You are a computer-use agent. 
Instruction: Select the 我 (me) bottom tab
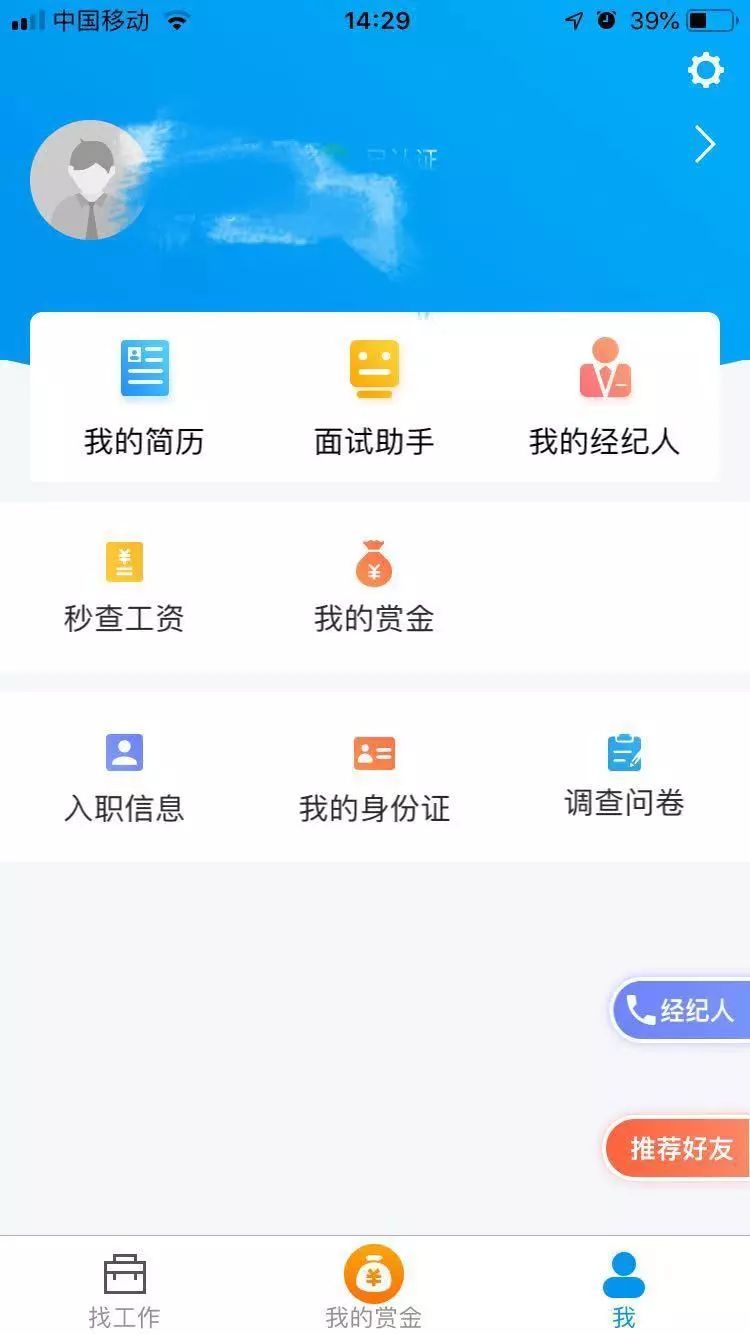(x=624, y=1290)
